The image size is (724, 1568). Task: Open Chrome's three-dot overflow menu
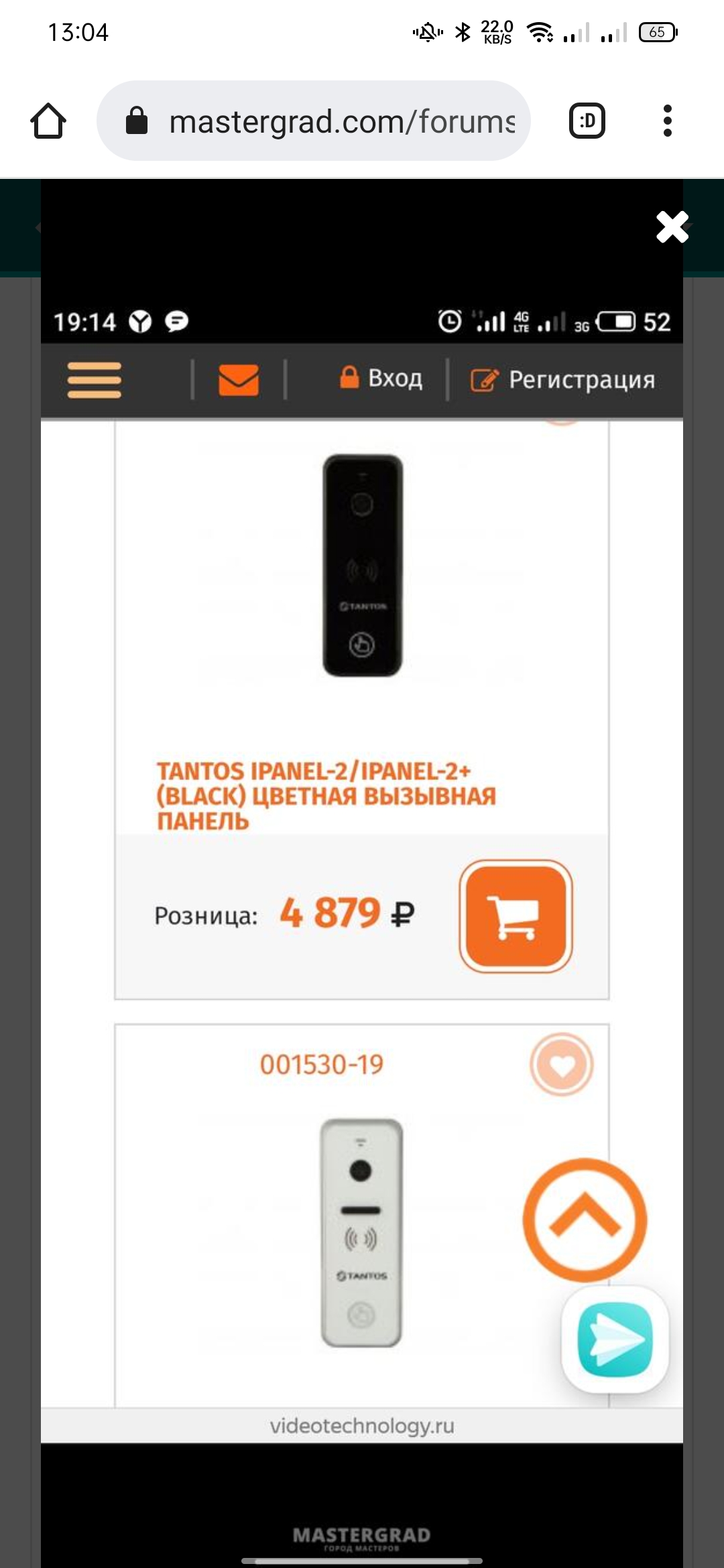[x=667, y=121]
